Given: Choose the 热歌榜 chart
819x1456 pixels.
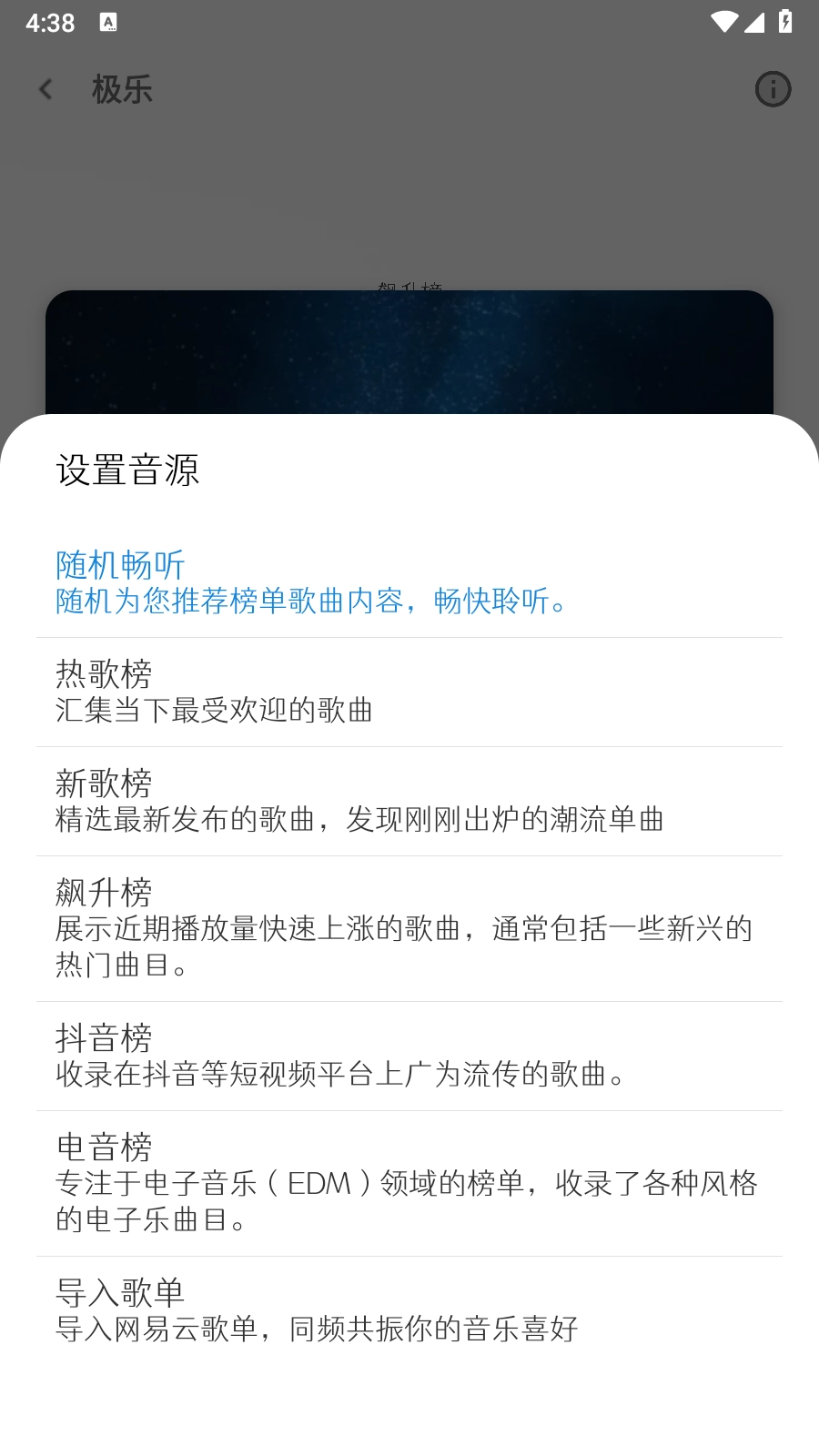Looking at the screenshot, I should (409, 692).
